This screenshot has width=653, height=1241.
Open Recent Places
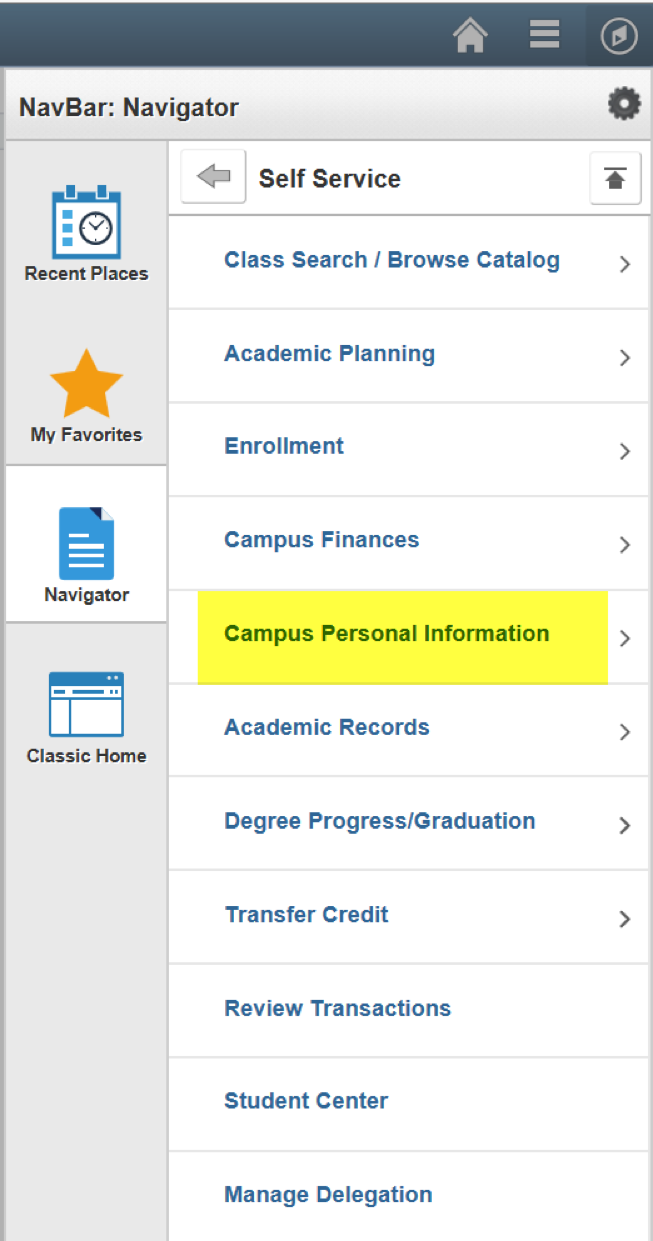(x=86, y=234)
